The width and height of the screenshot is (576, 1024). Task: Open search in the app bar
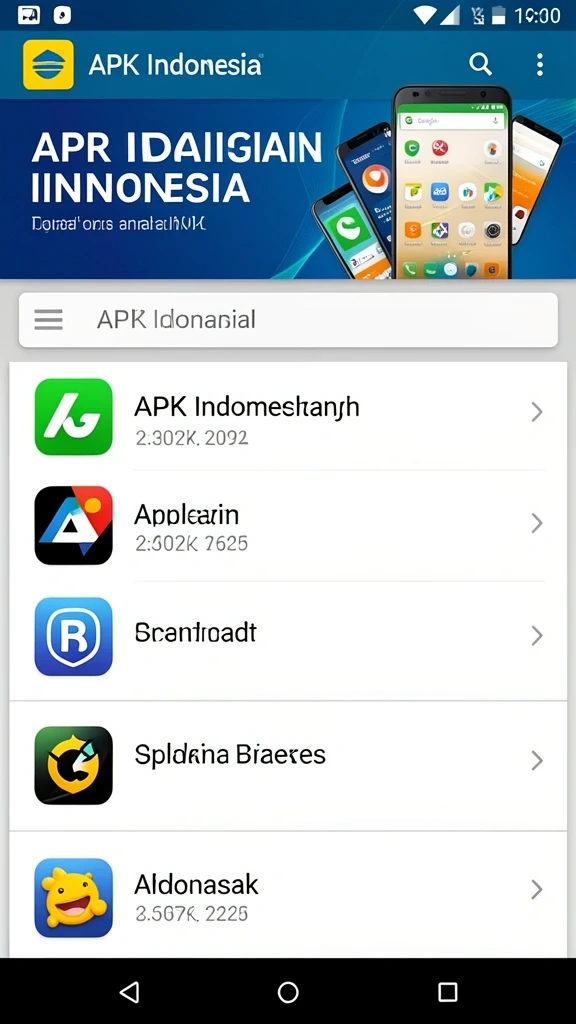tap(480, 65)
